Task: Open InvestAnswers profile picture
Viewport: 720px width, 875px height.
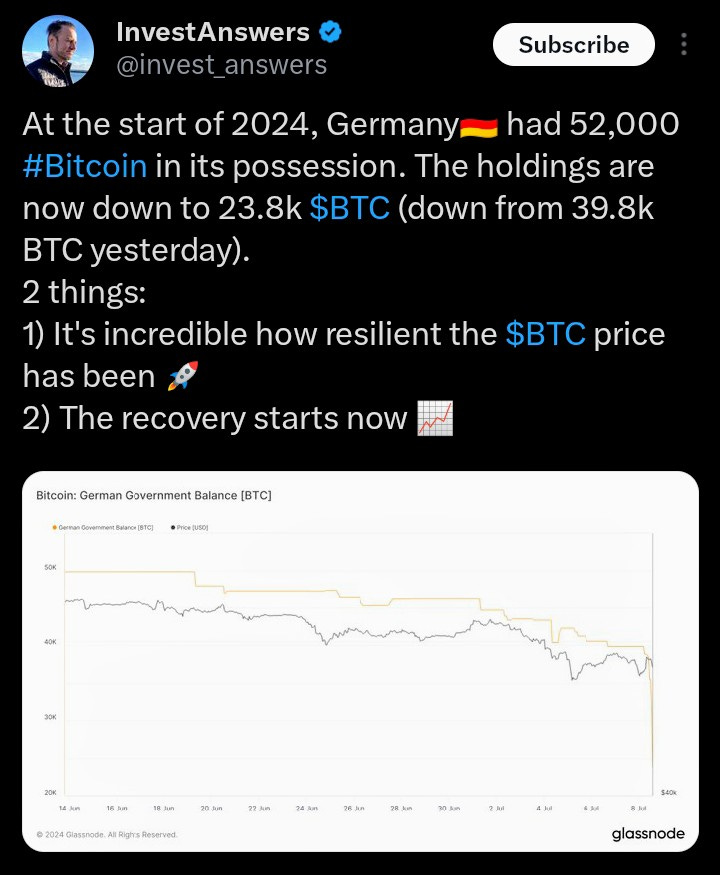Action: coord(57,50)
